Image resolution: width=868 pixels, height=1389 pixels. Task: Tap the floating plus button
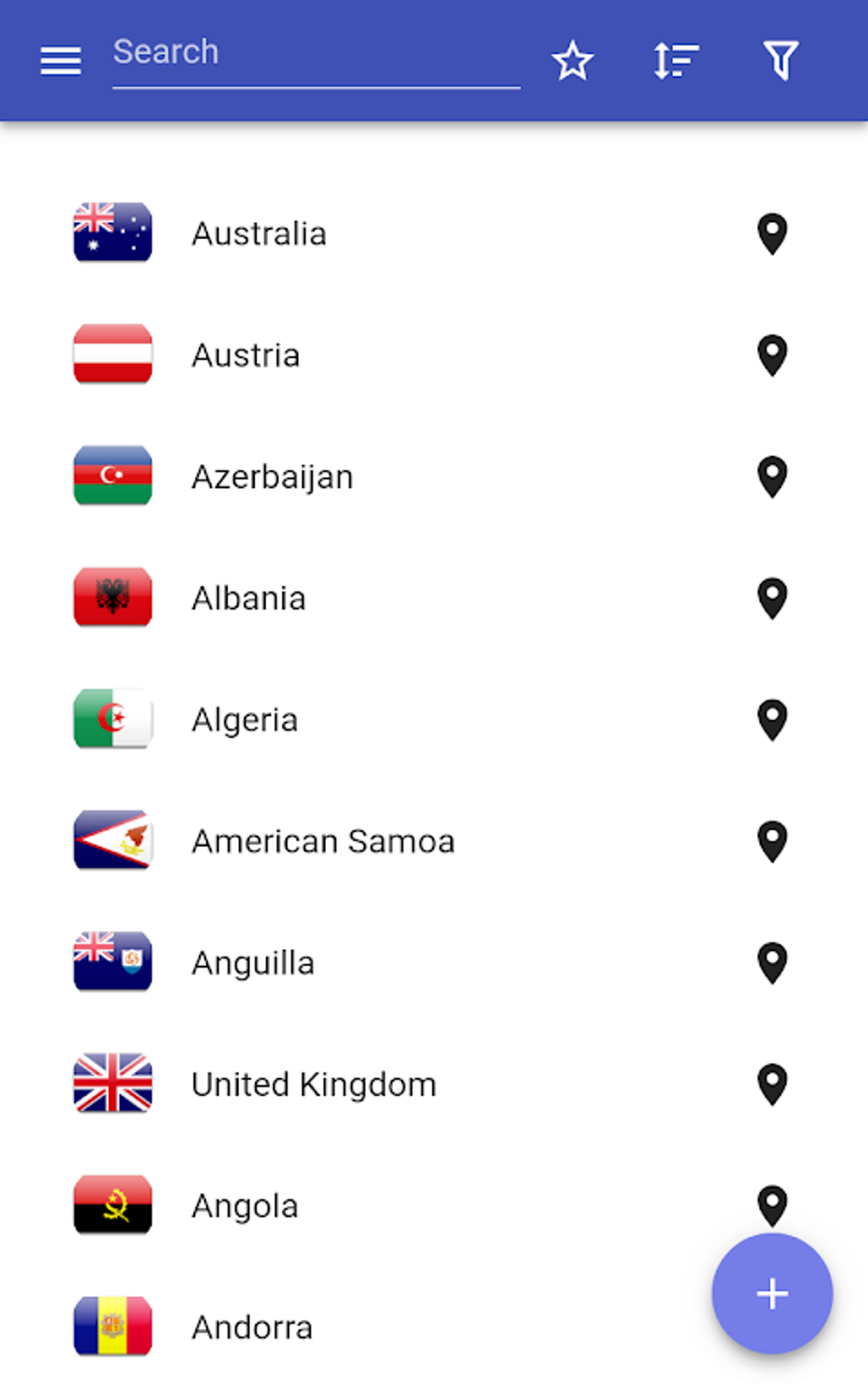pos(772,1293)
